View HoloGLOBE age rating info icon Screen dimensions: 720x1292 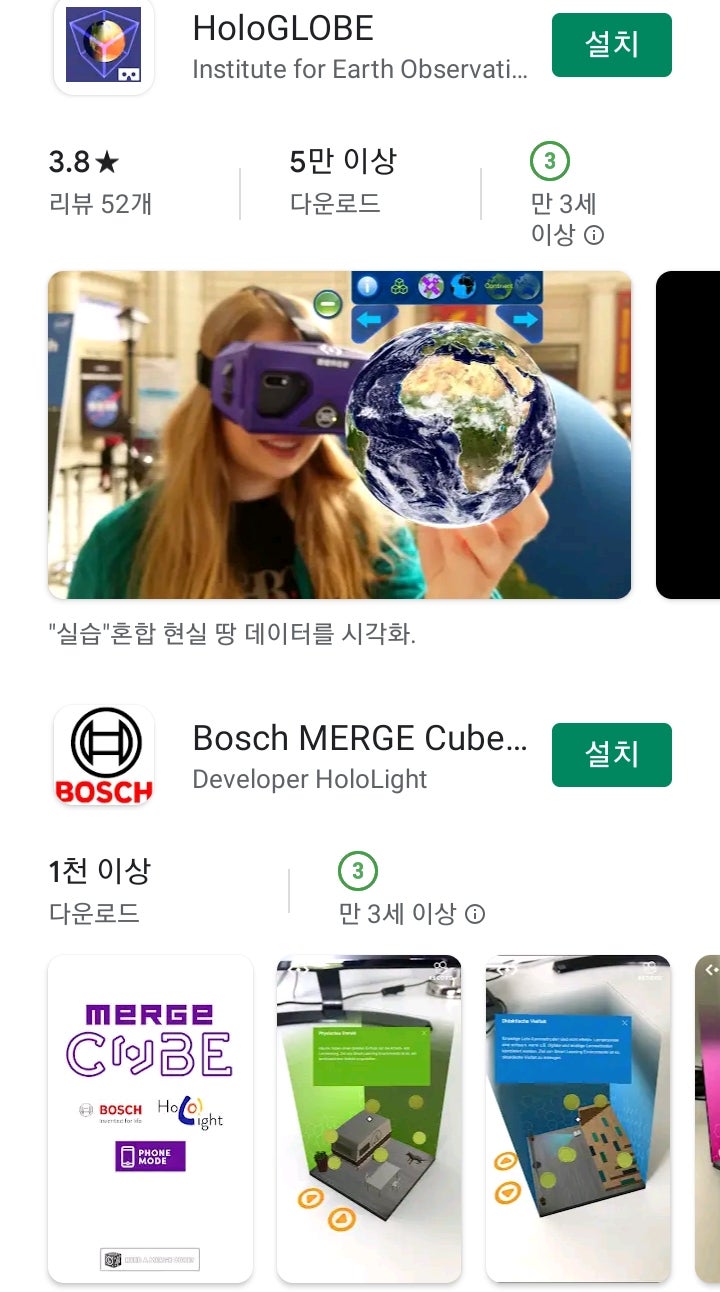[594, 236]
